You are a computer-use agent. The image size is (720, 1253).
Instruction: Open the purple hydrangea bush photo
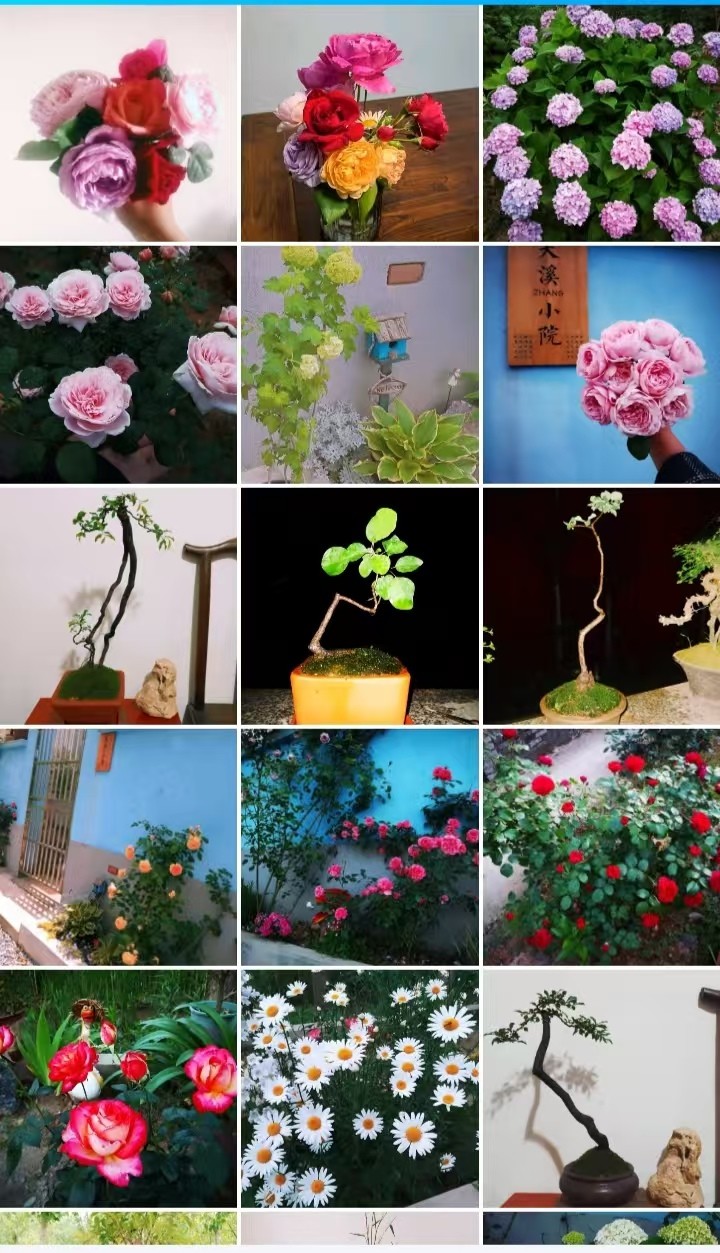click(x=602, y=124)
